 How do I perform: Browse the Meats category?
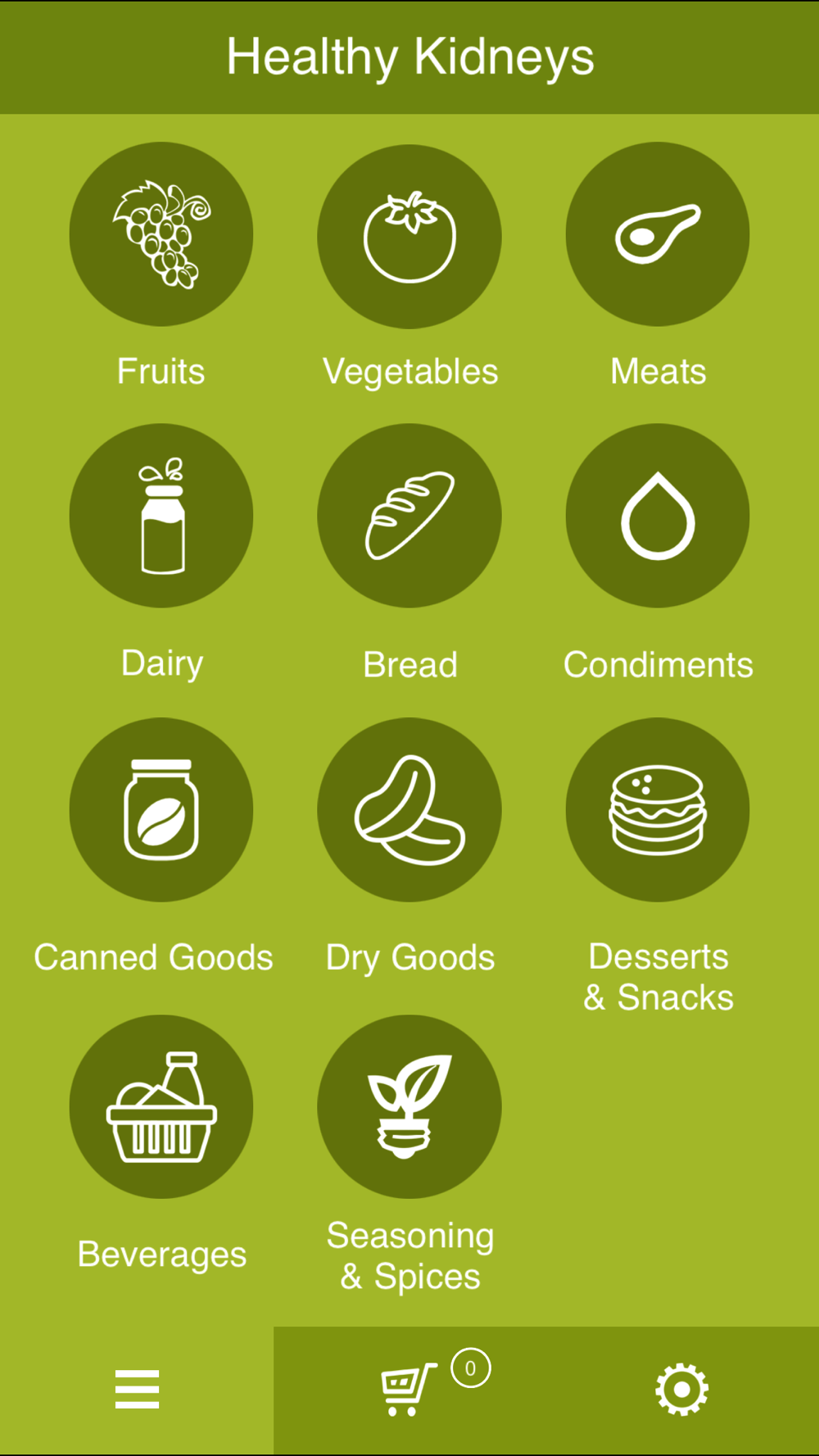coord(658,234)
